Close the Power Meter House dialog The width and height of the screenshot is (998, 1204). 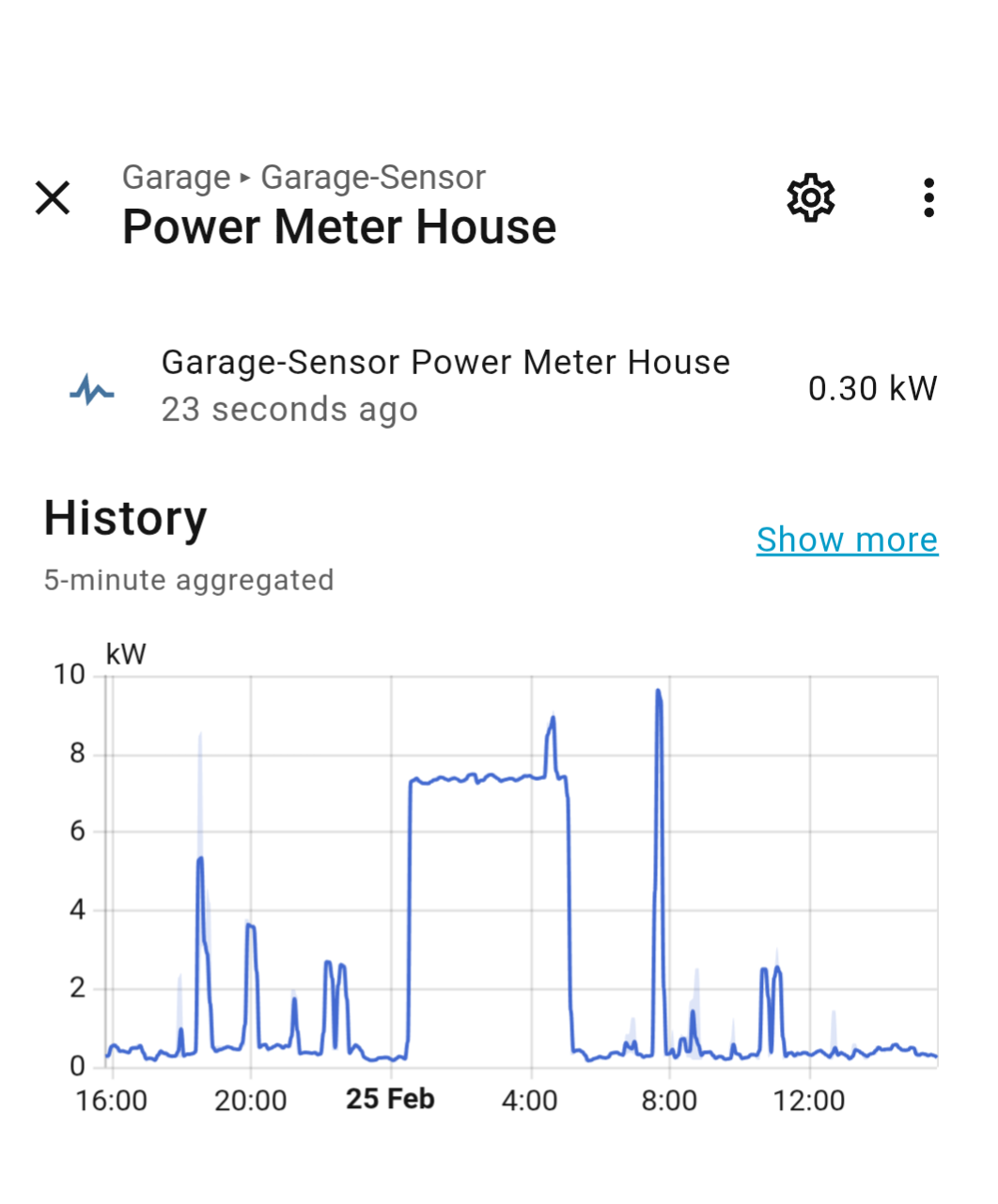tap(53, 198)
